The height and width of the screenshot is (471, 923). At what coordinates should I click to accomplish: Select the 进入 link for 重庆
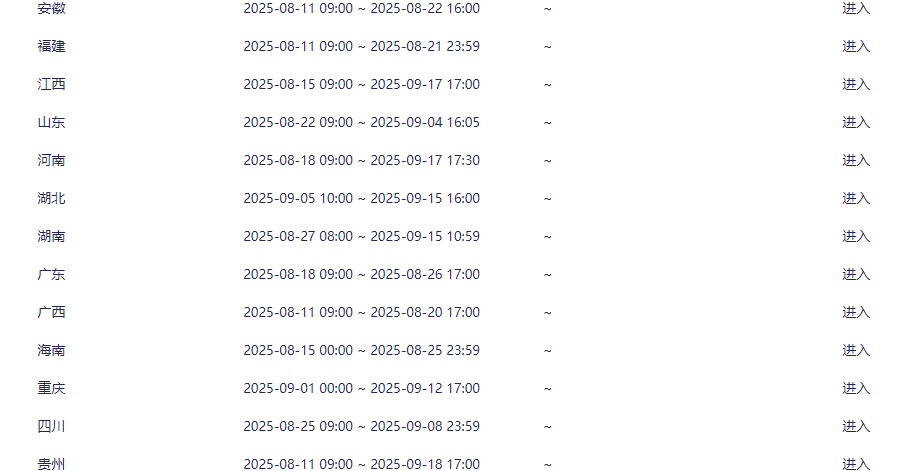click(855, 388)
